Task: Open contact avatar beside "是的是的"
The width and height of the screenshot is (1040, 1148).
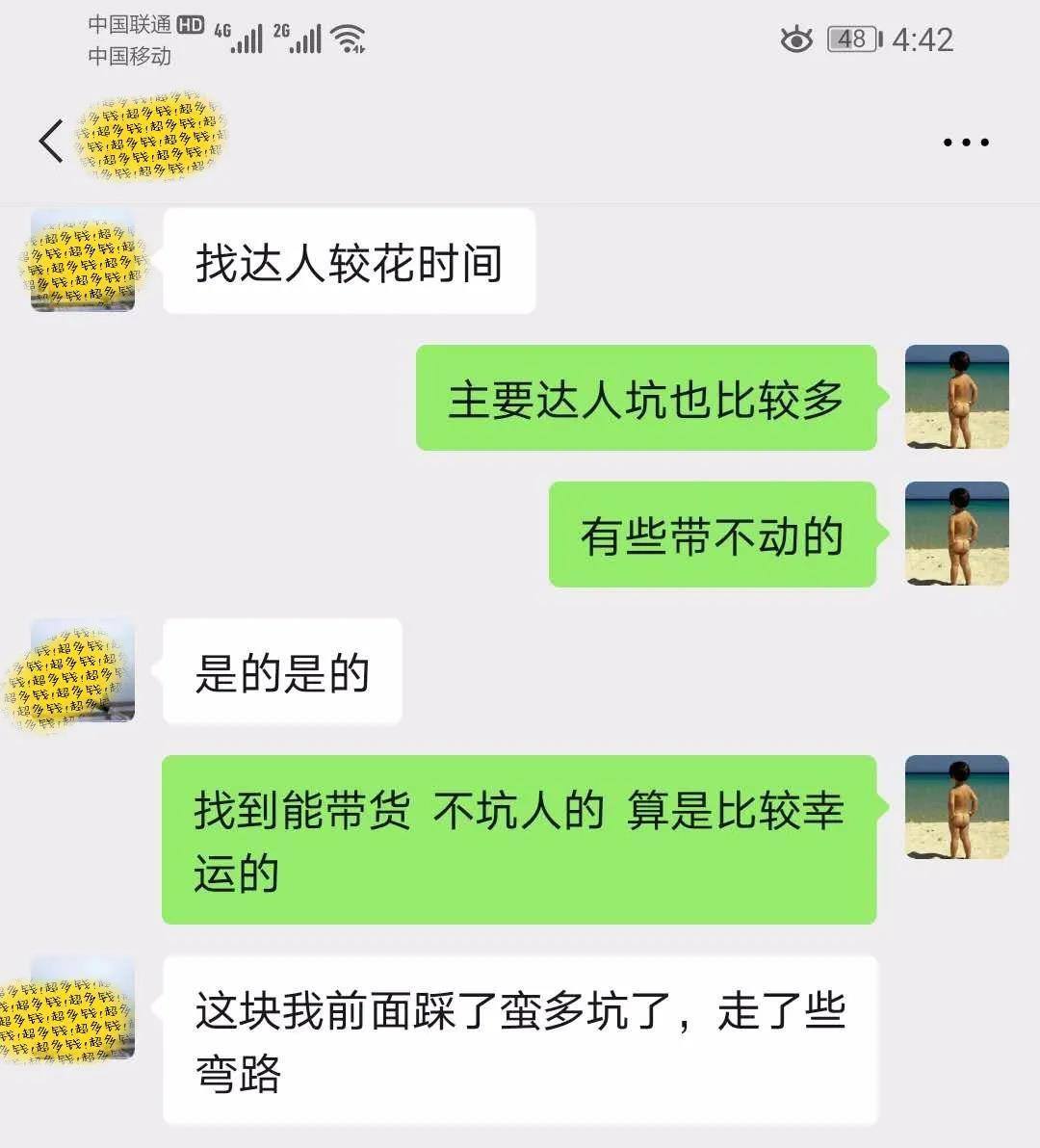Action: [x=83, y=671]
